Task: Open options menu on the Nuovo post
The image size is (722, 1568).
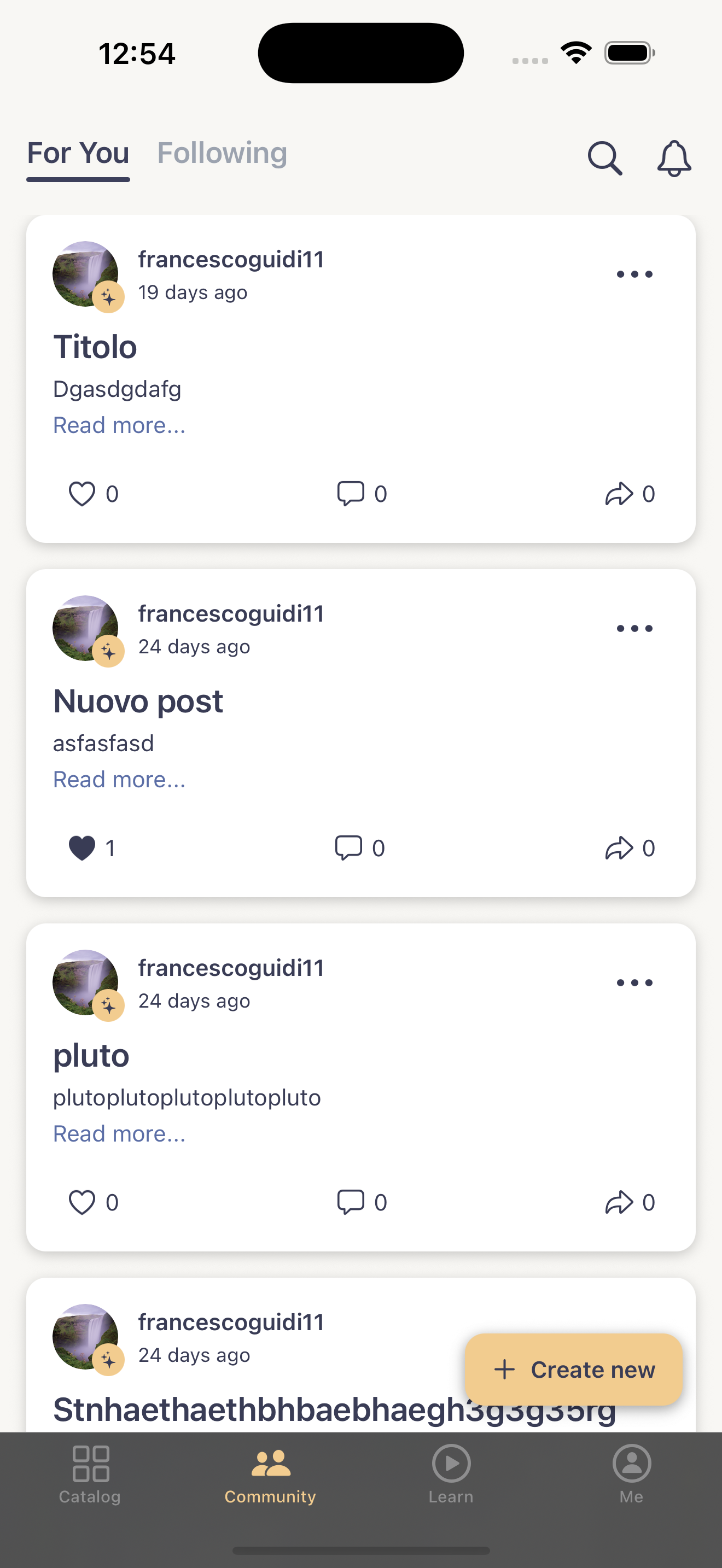Action: pos(634,628)
